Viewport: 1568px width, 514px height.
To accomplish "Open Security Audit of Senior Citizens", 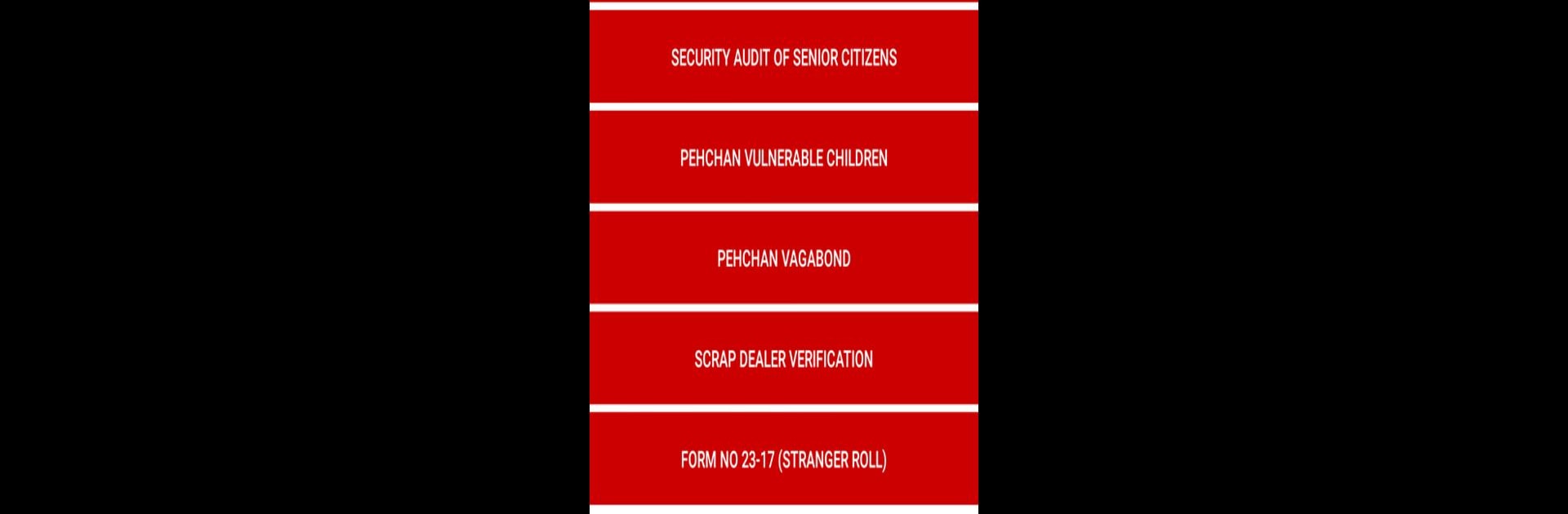I will [783, 57].
